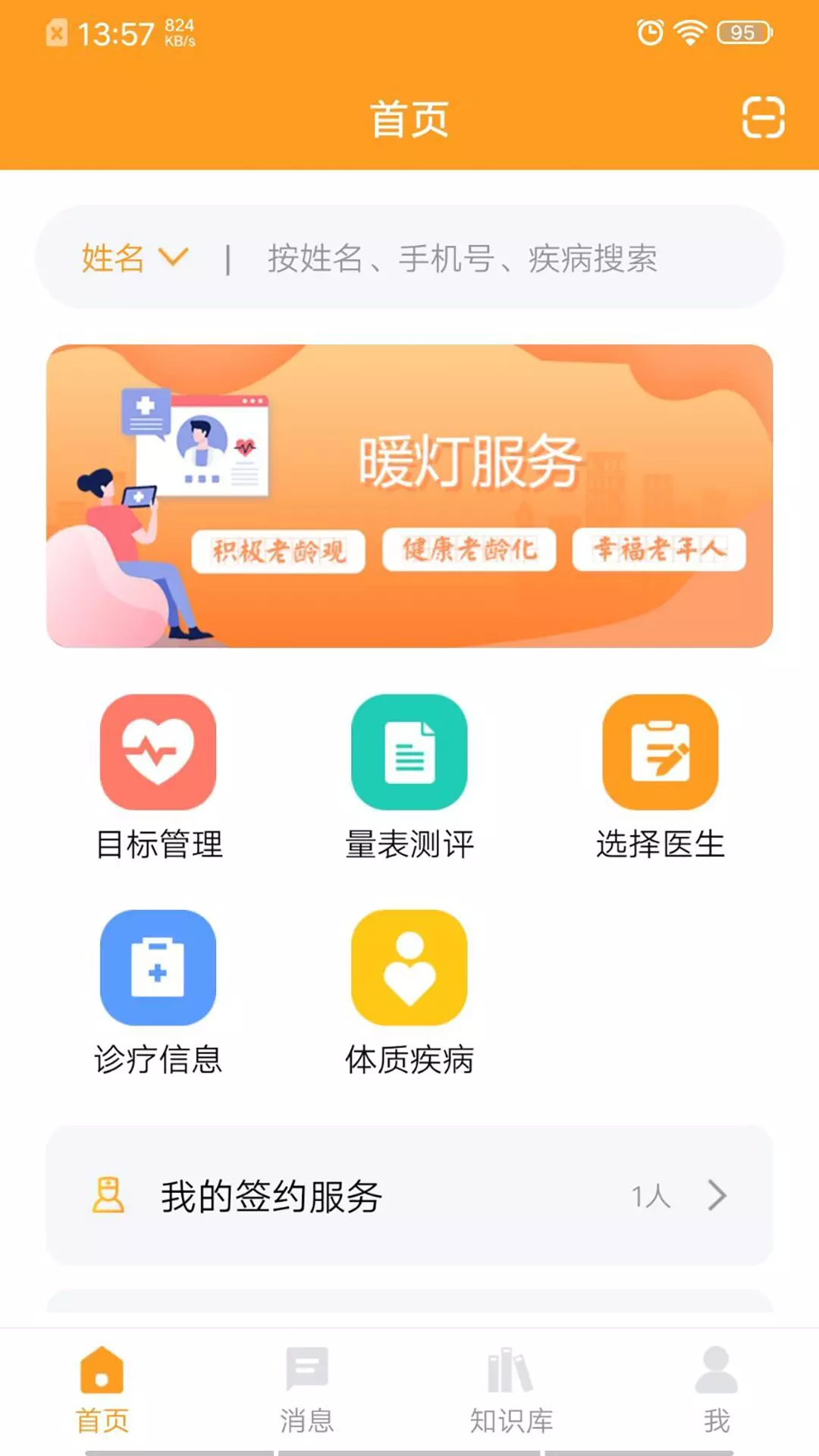The height and width of the screenshot is (1456, 819).
Task: Select 选择医生
Action: point(661,778)
